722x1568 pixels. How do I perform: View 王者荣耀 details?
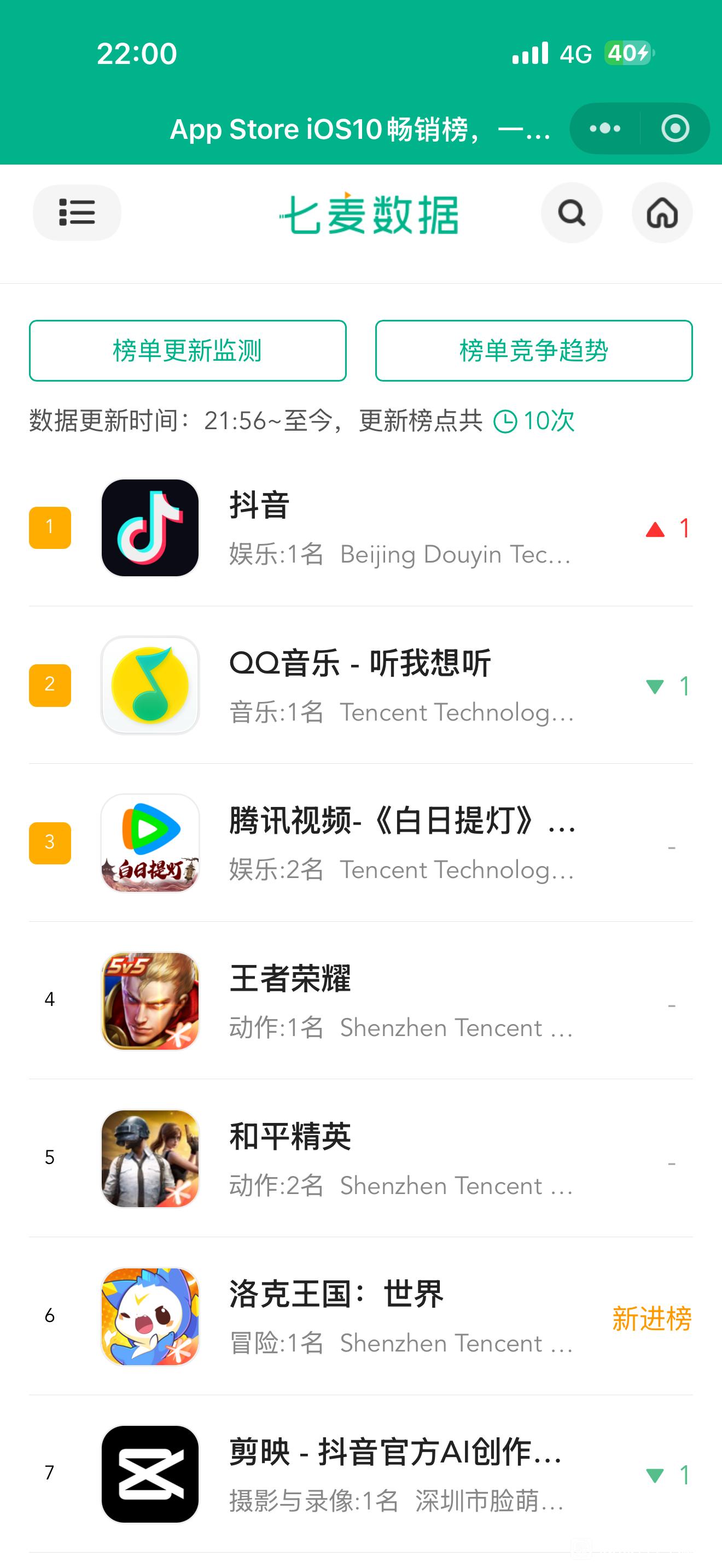coord(361,1001)
